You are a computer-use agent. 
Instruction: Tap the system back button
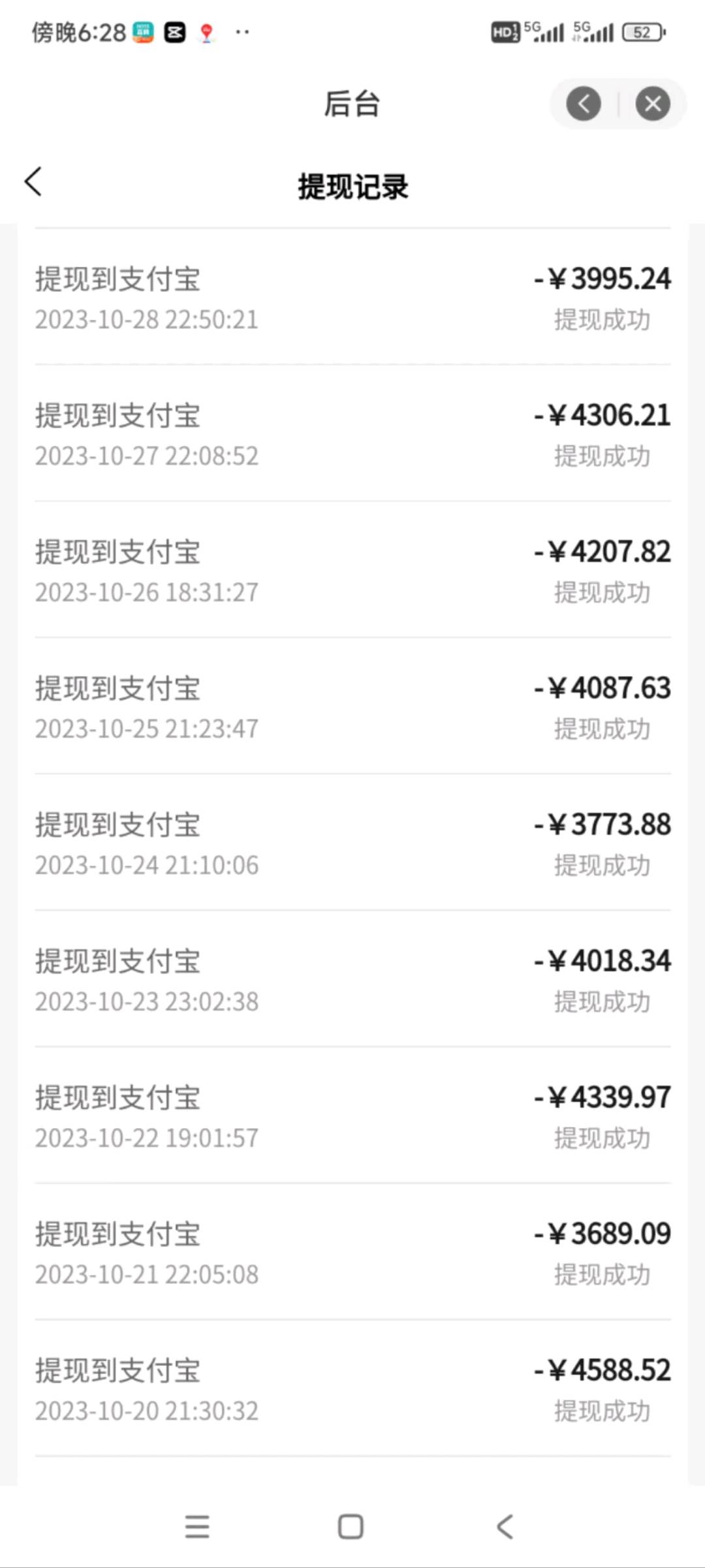[505, 1527]
